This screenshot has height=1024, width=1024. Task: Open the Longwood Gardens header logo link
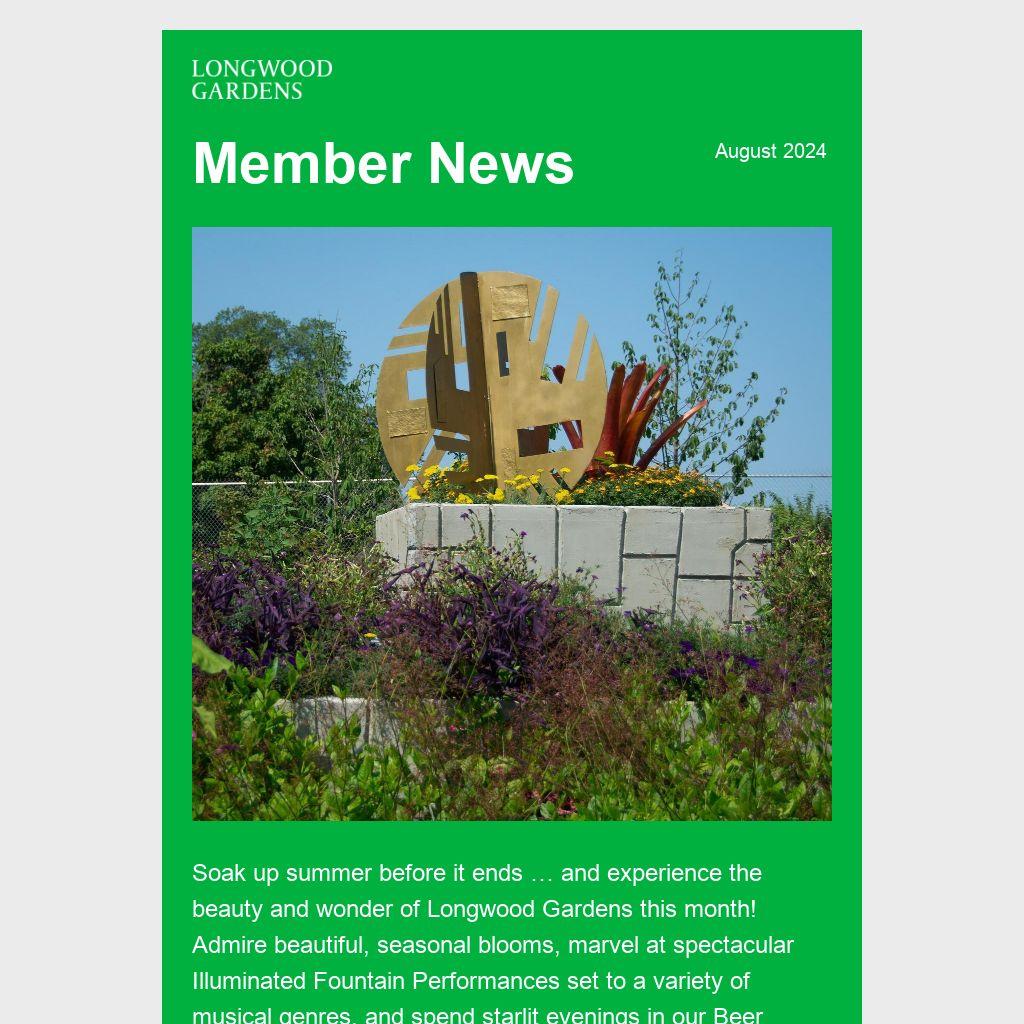(x=262, y=80)
